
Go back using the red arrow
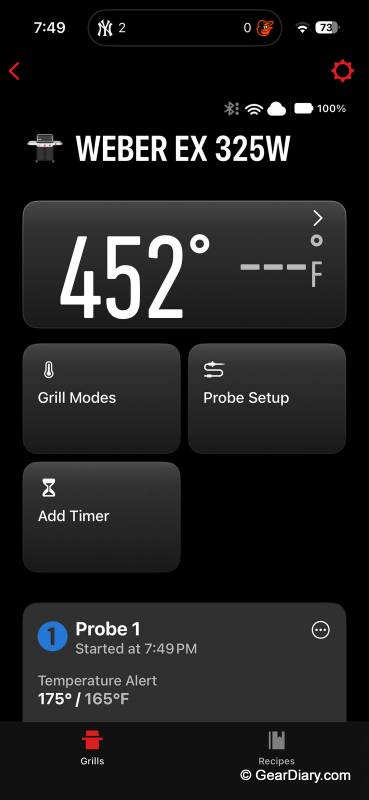(14, 71)
